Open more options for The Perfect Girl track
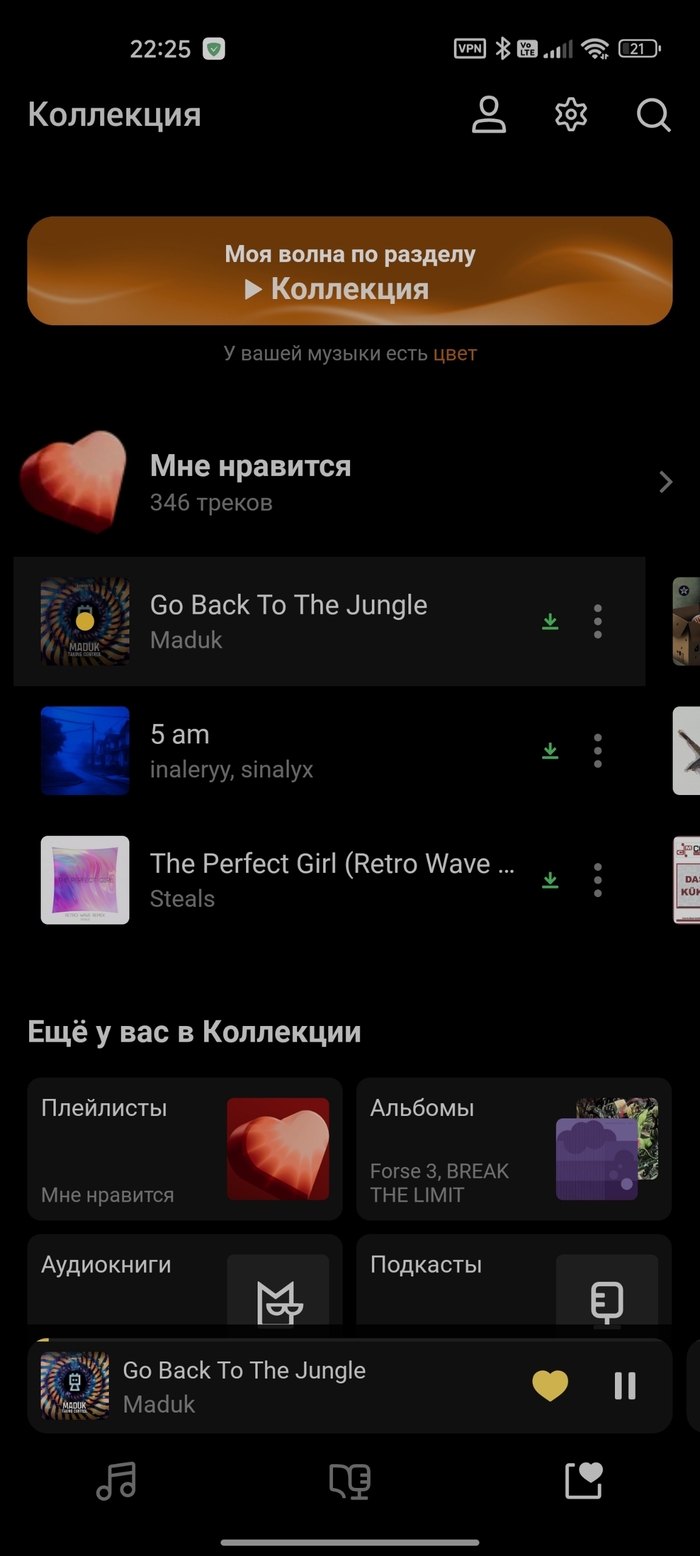Image resolution: width=700 pixels, height=1556 pixels. [598, 880]
